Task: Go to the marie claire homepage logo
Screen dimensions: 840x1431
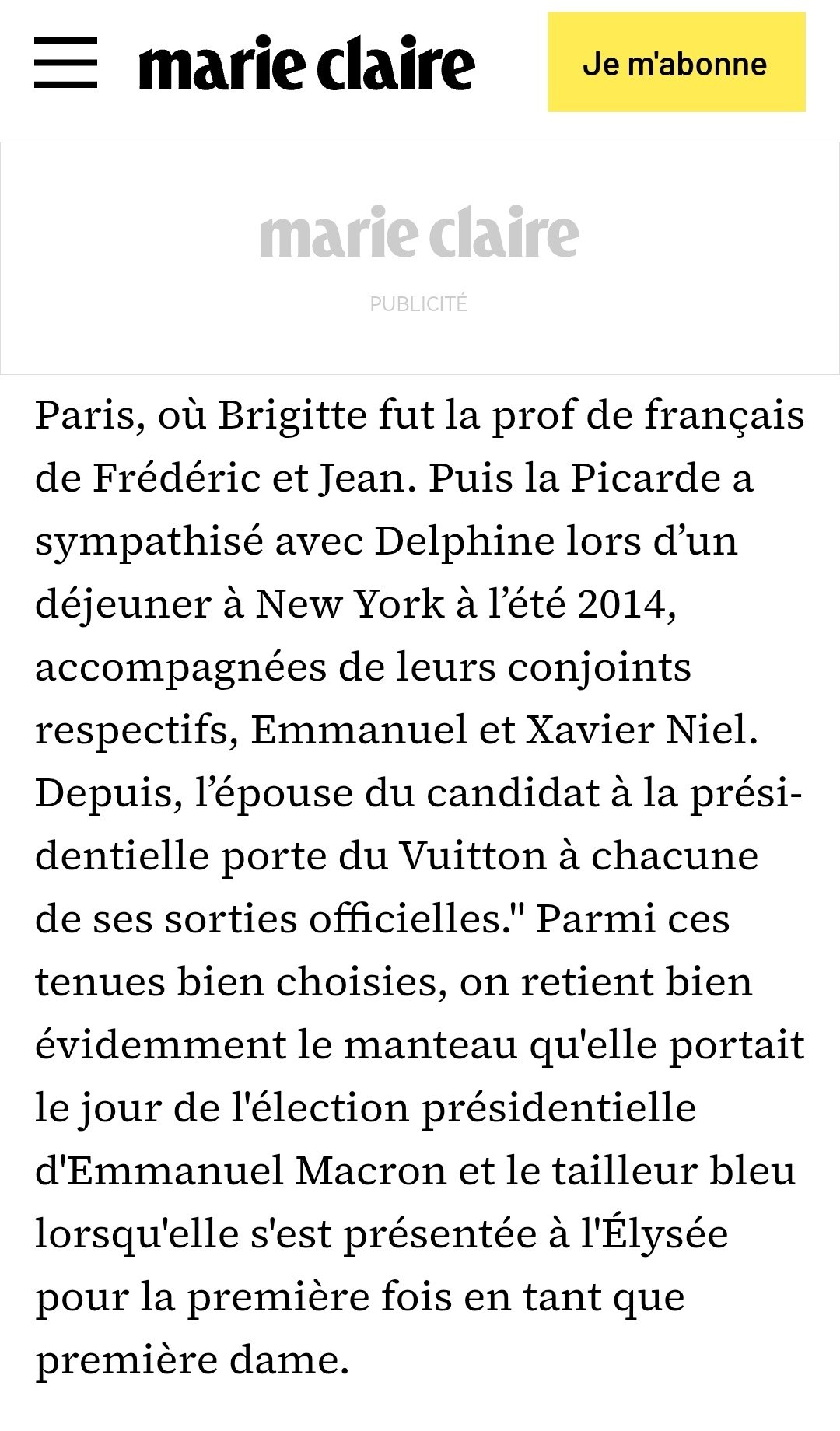Action: pyautogui.click(x=306, y=63)
